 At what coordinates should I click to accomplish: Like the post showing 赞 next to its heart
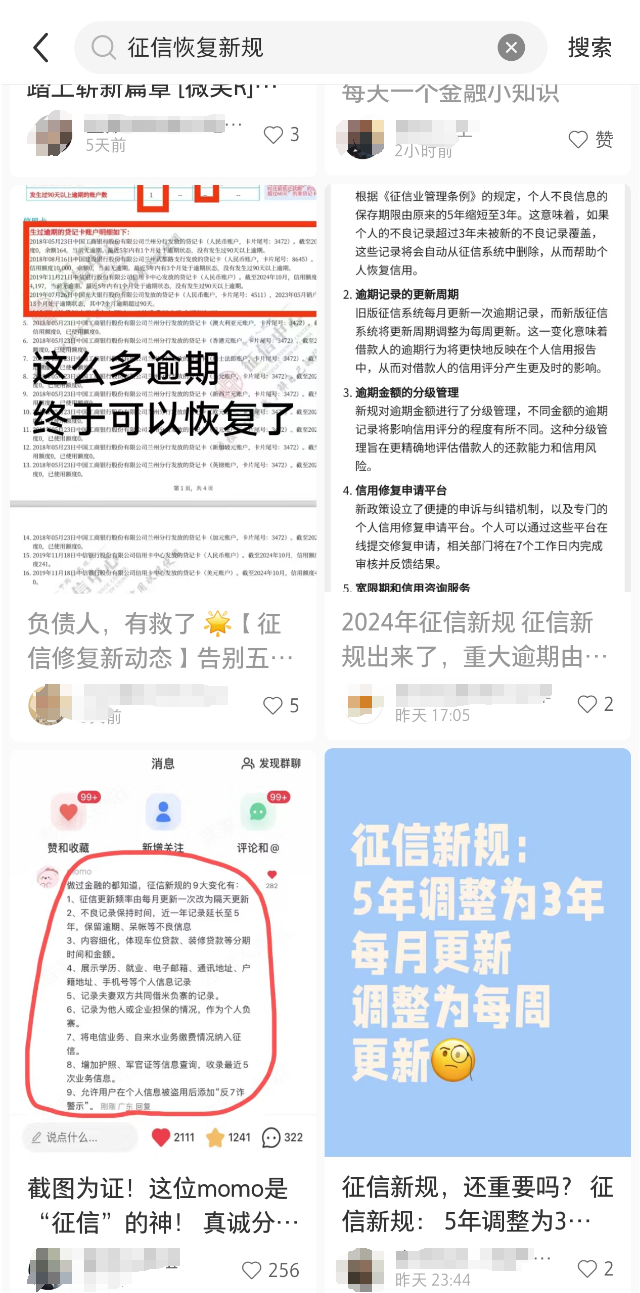pyautogui.click(x=578, y=139)
